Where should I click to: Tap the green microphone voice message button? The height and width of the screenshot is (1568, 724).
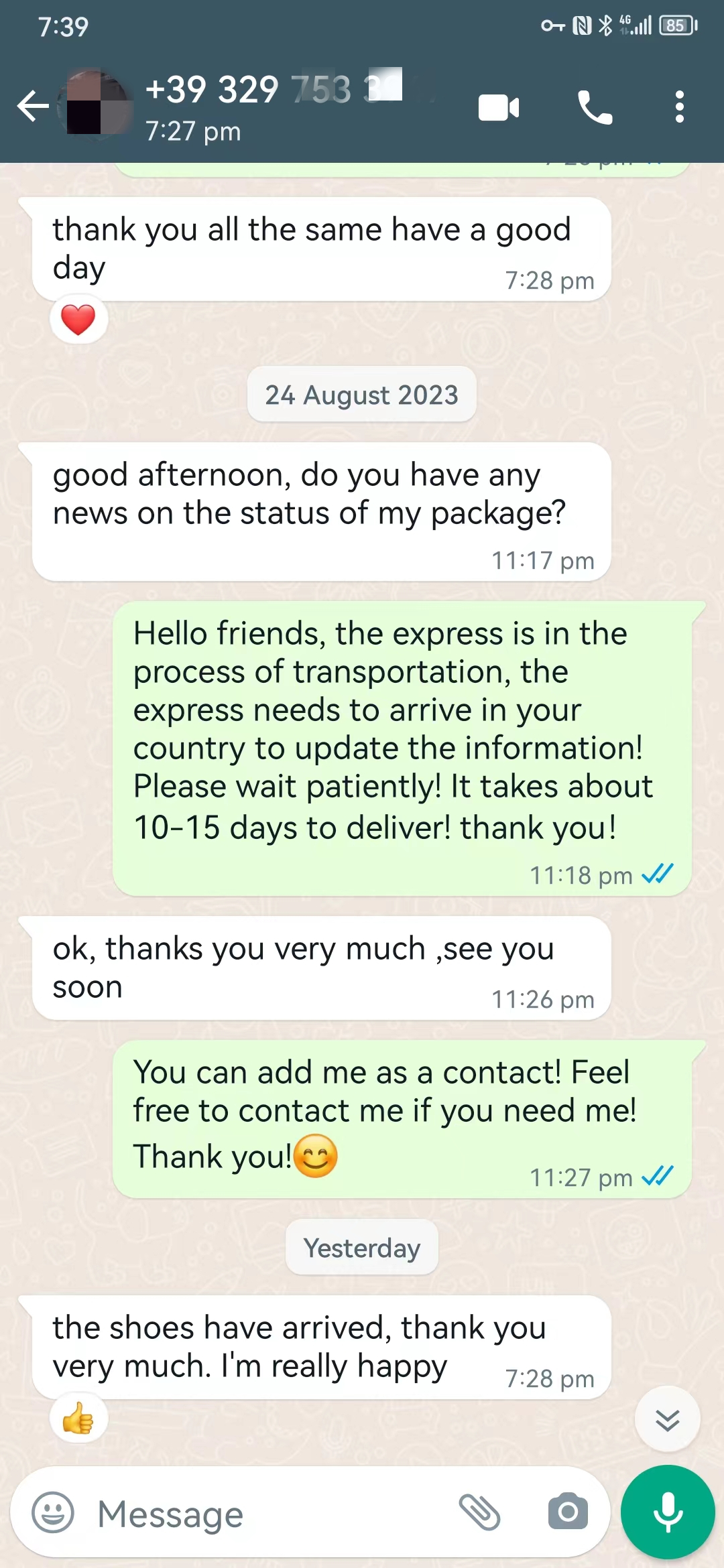pyautogui.click(x=668, y=1512)
